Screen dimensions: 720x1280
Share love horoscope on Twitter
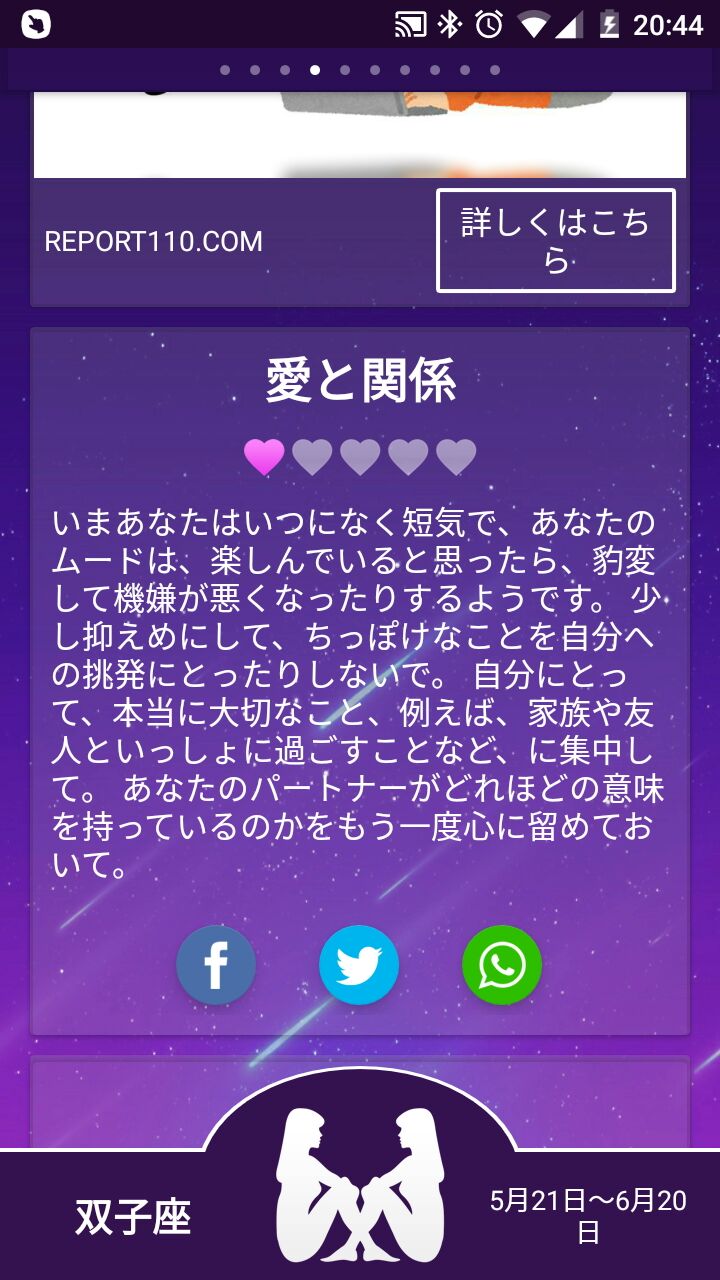point(358,965)
